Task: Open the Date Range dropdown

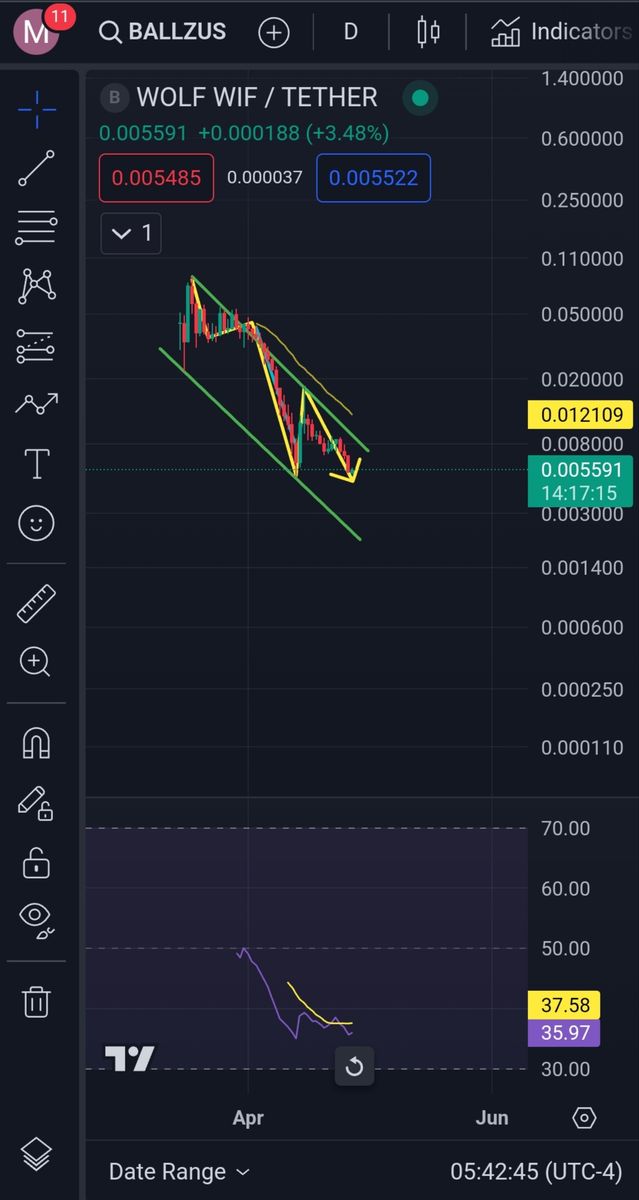Action: (x=179, y=1171)
